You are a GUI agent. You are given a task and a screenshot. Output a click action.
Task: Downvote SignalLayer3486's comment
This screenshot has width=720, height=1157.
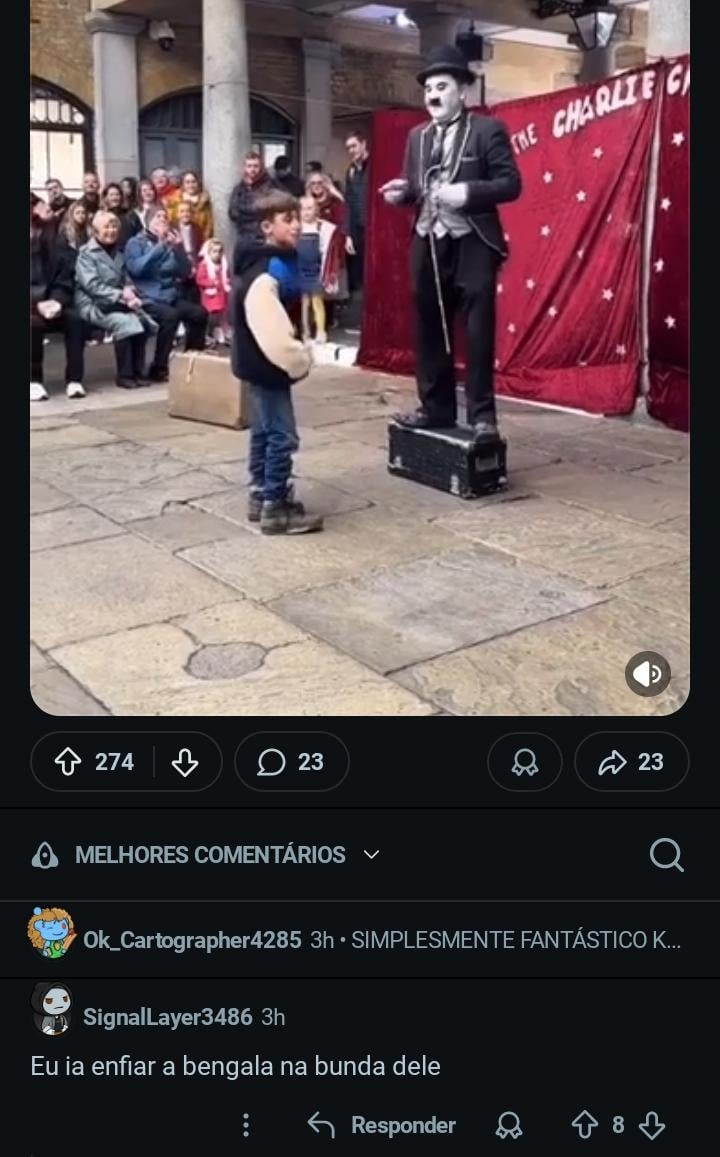point(651,1125)
